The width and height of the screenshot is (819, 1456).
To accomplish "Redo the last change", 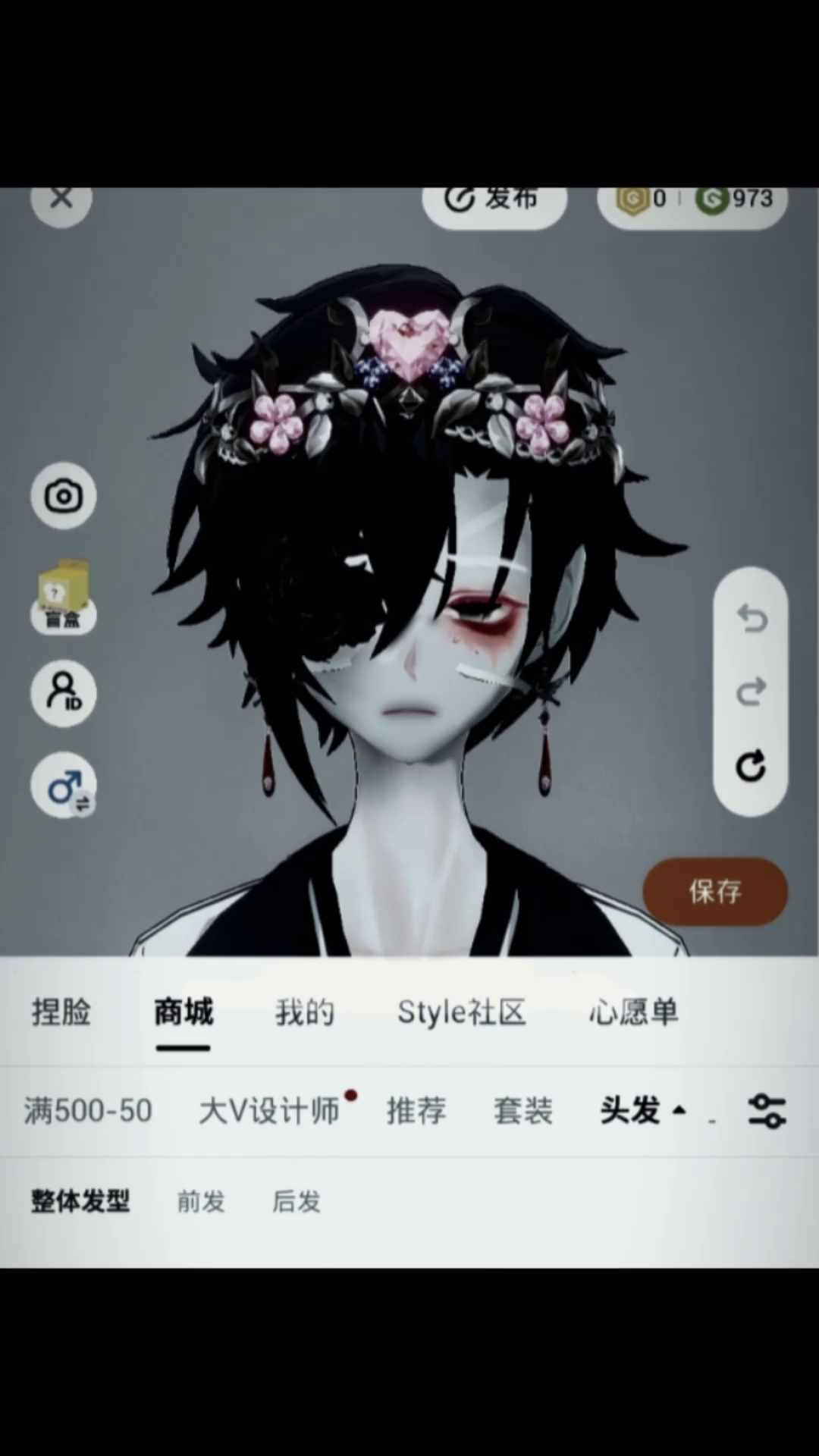I will coord(751,692).
